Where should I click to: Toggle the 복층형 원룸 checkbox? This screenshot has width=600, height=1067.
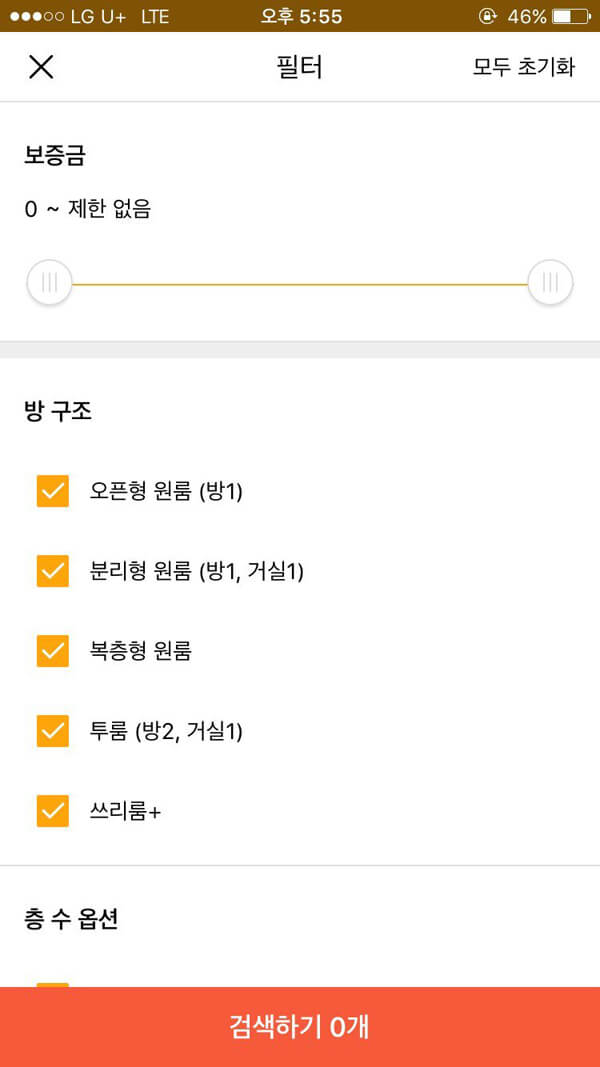pyautogui.click(x=52, y=651)
